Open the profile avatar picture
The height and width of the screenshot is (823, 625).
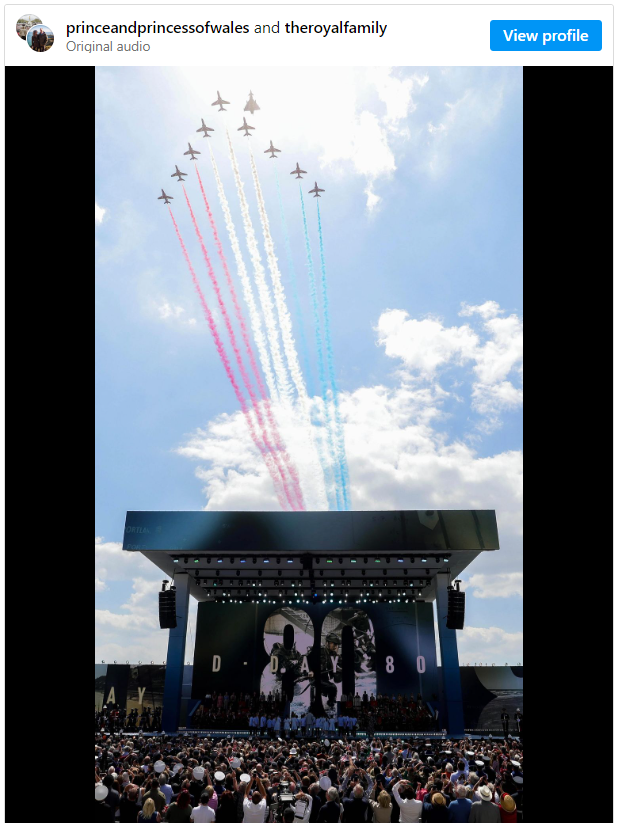point(35,34)
